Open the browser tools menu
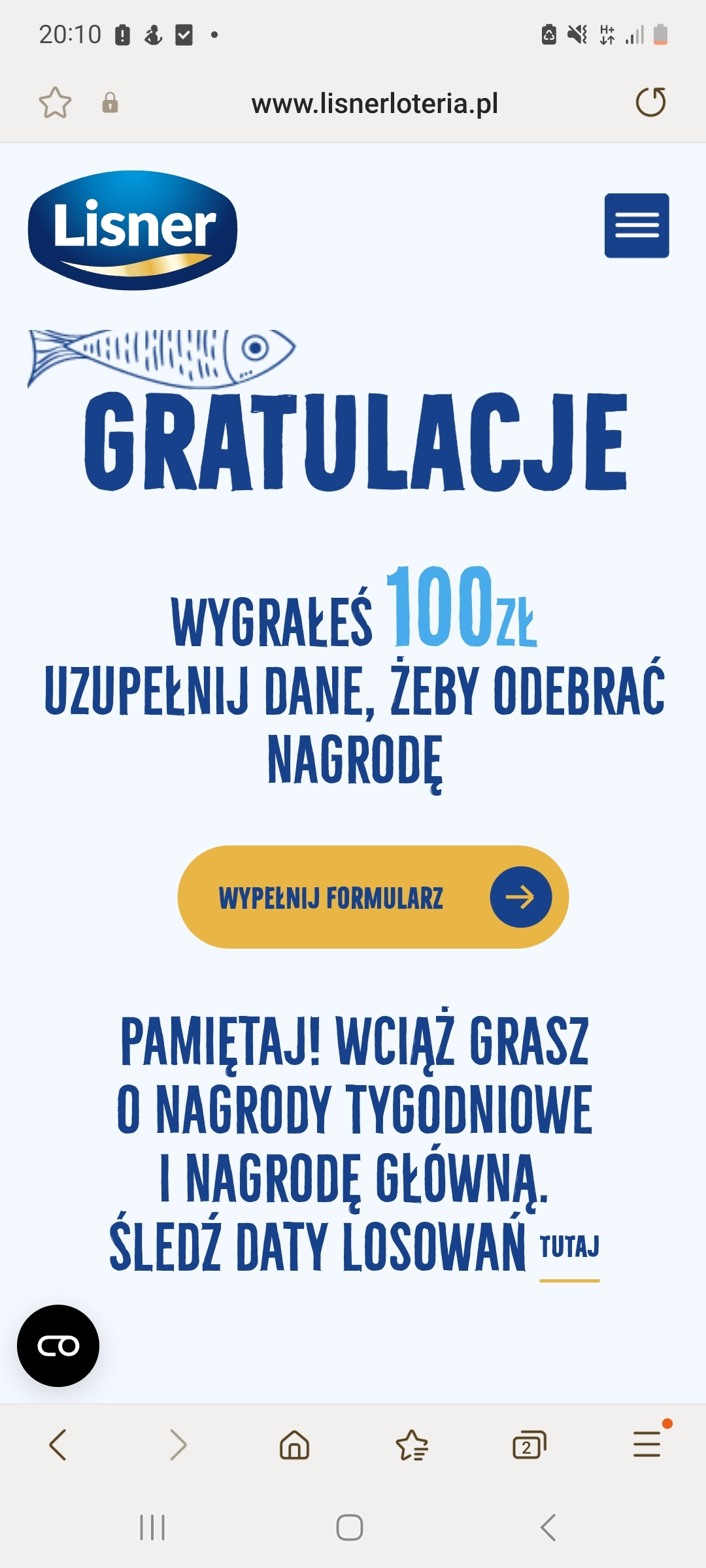The height and width of the screenshot is (1568, 706). 647,1445
